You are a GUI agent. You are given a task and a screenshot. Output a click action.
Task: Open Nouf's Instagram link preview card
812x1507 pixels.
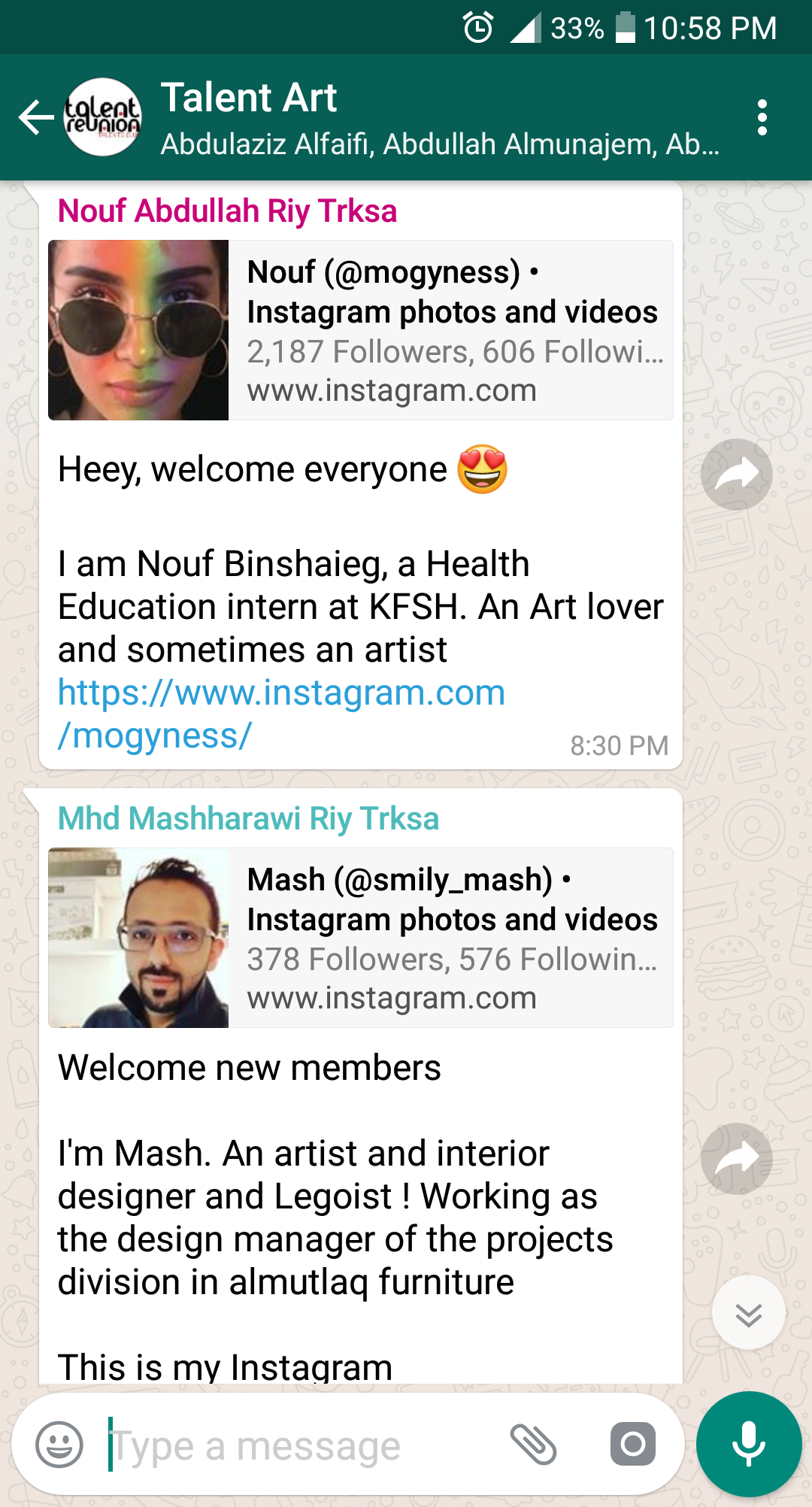coord(361,330)
